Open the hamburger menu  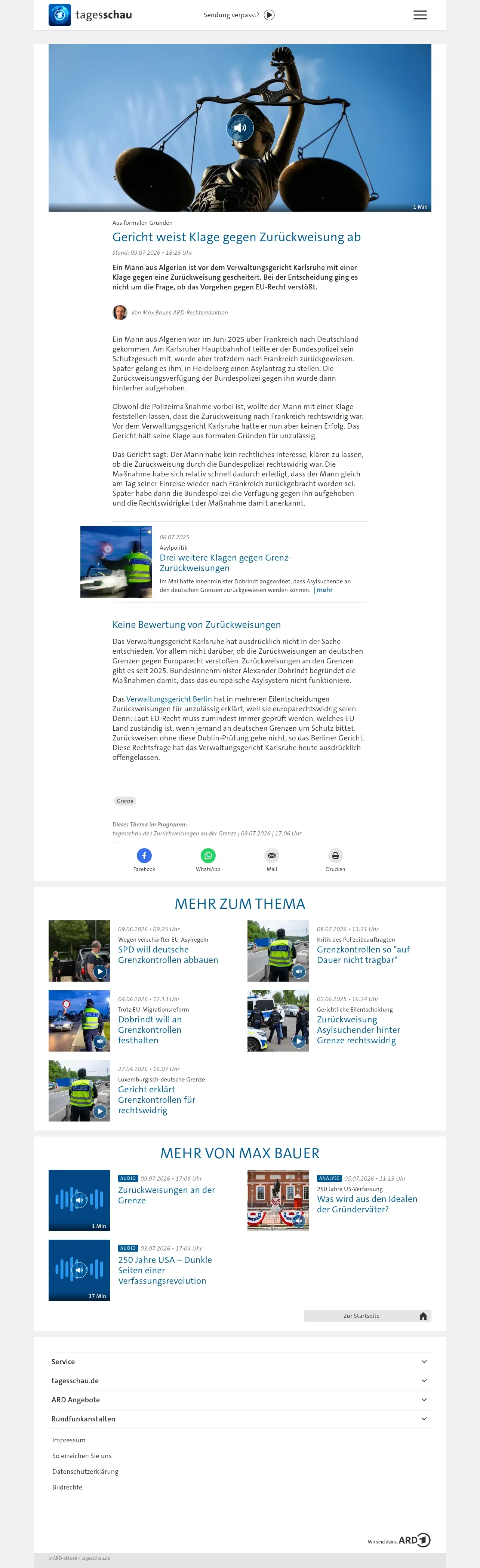(420, 15)
